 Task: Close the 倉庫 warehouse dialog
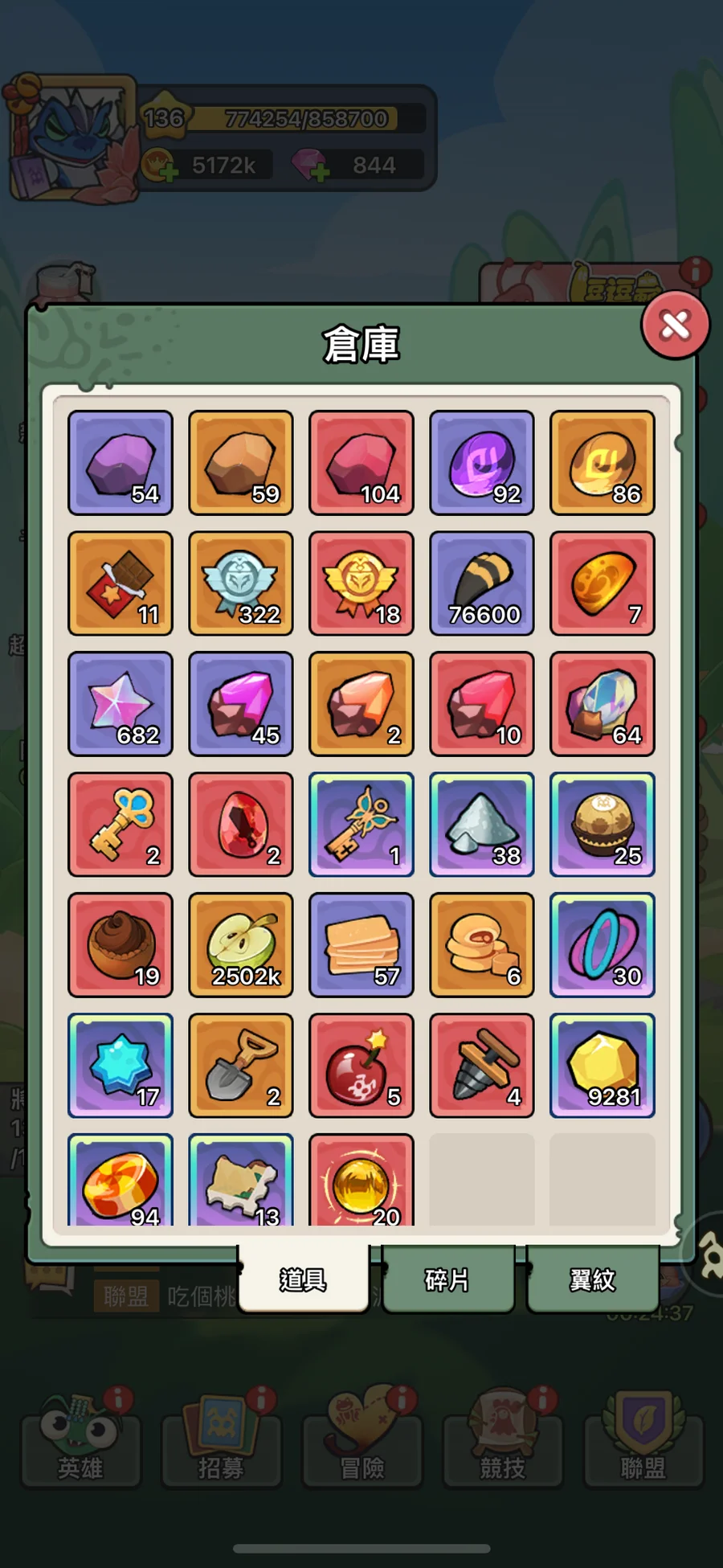tap(675, 325)
